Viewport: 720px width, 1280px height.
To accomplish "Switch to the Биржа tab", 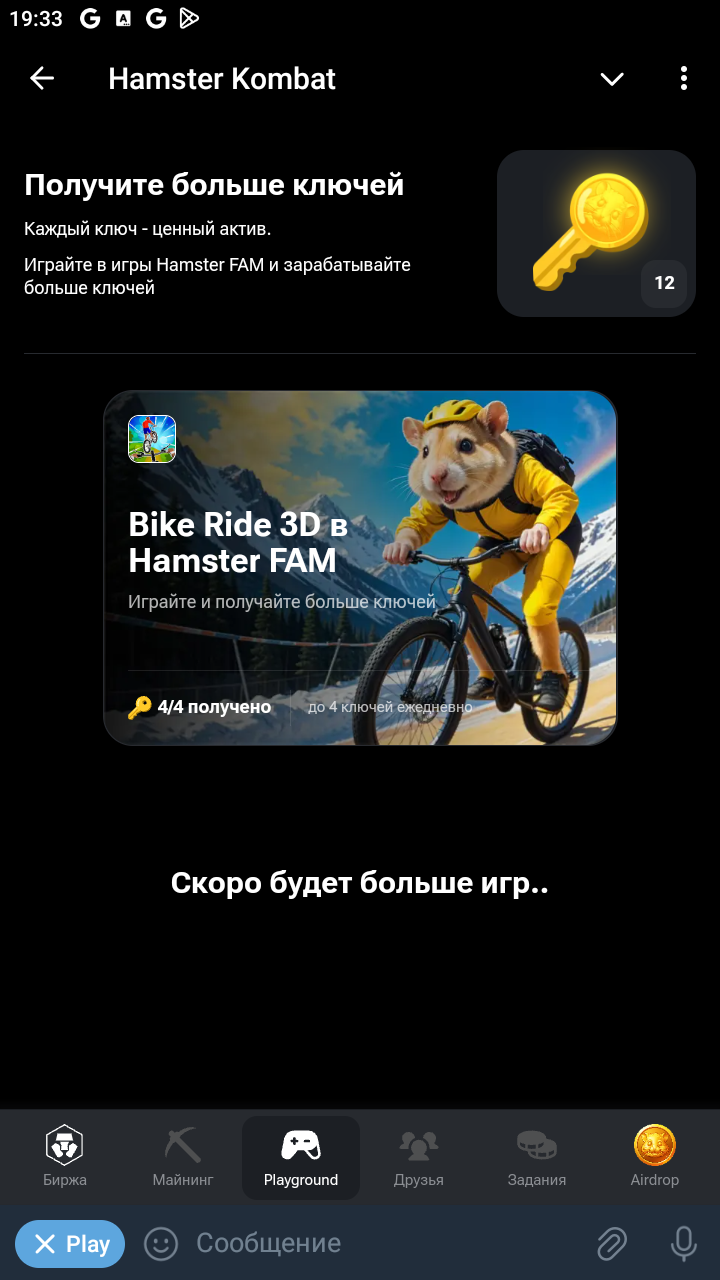I will point(65,1157).
